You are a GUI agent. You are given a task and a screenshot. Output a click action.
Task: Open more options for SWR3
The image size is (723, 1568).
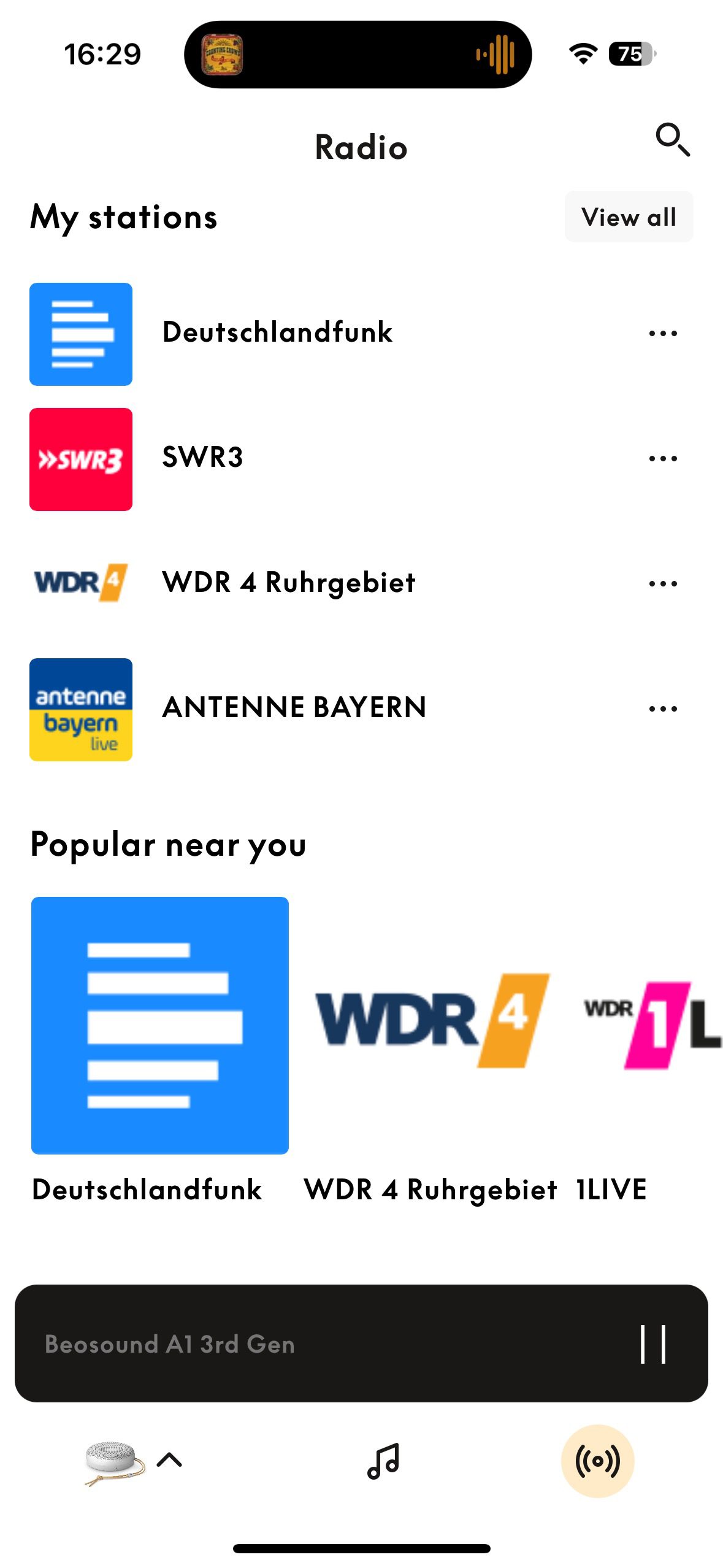point(663,459)
